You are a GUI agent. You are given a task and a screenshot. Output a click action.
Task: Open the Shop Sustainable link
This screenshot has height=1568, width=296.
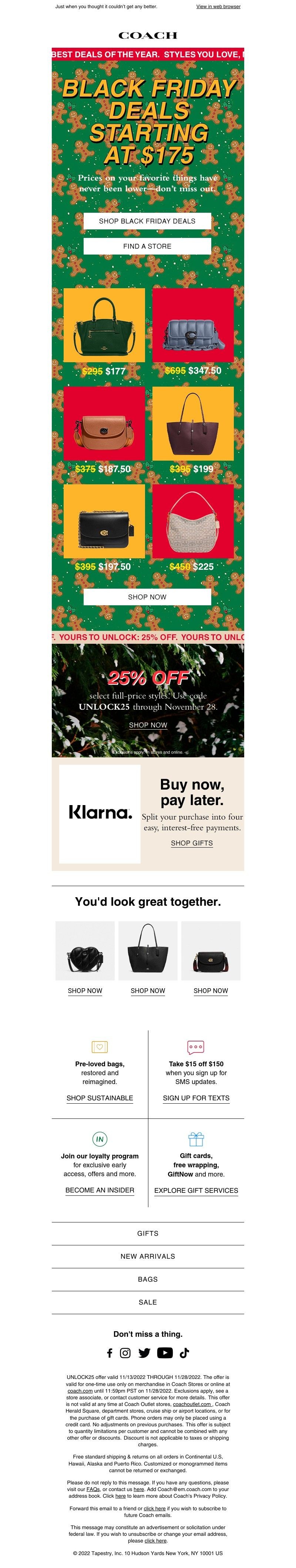(x=99, y=1098)
